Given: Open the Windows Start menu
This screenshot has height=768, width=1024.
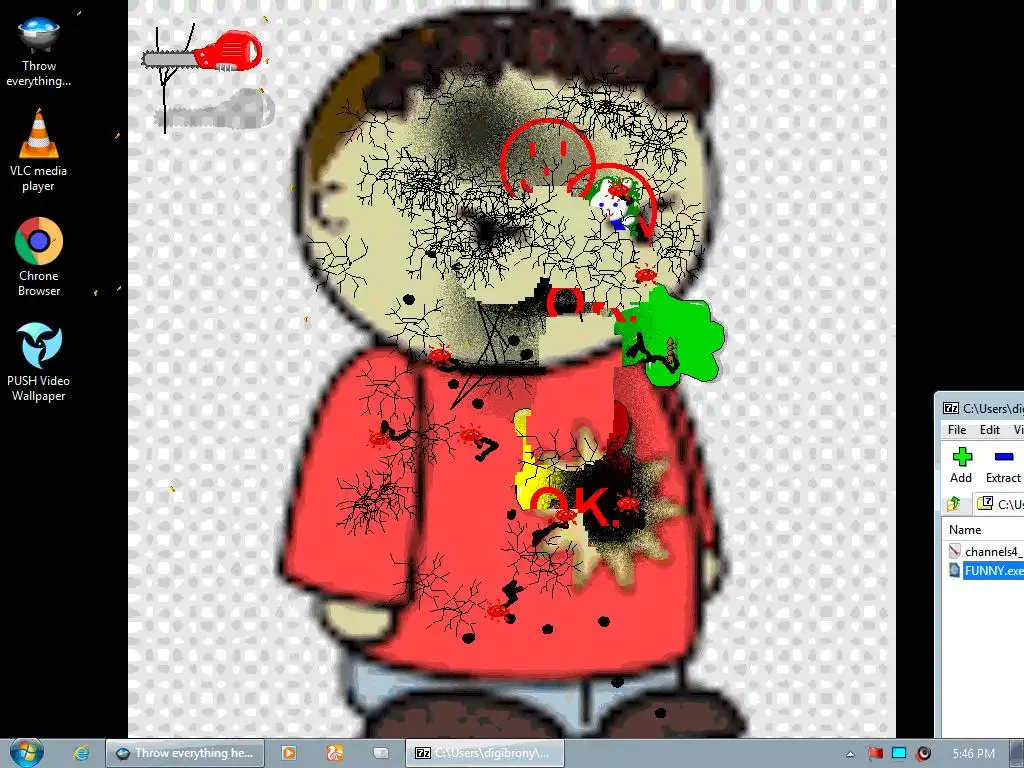Looking at the screenshot, I should pyautogui.click(x=26, y=752).
